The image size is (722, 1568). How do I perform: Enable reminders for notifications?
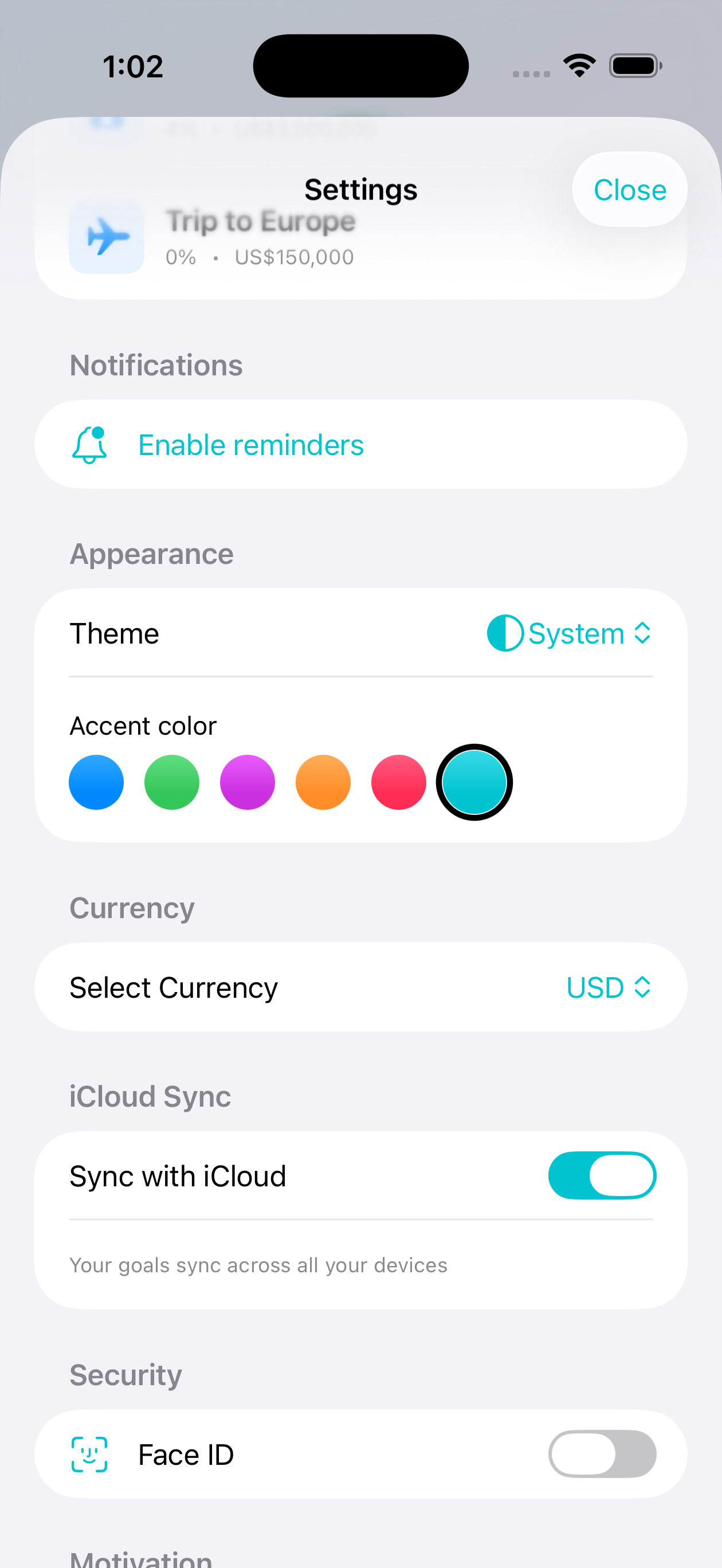click(x=251, y=445)
